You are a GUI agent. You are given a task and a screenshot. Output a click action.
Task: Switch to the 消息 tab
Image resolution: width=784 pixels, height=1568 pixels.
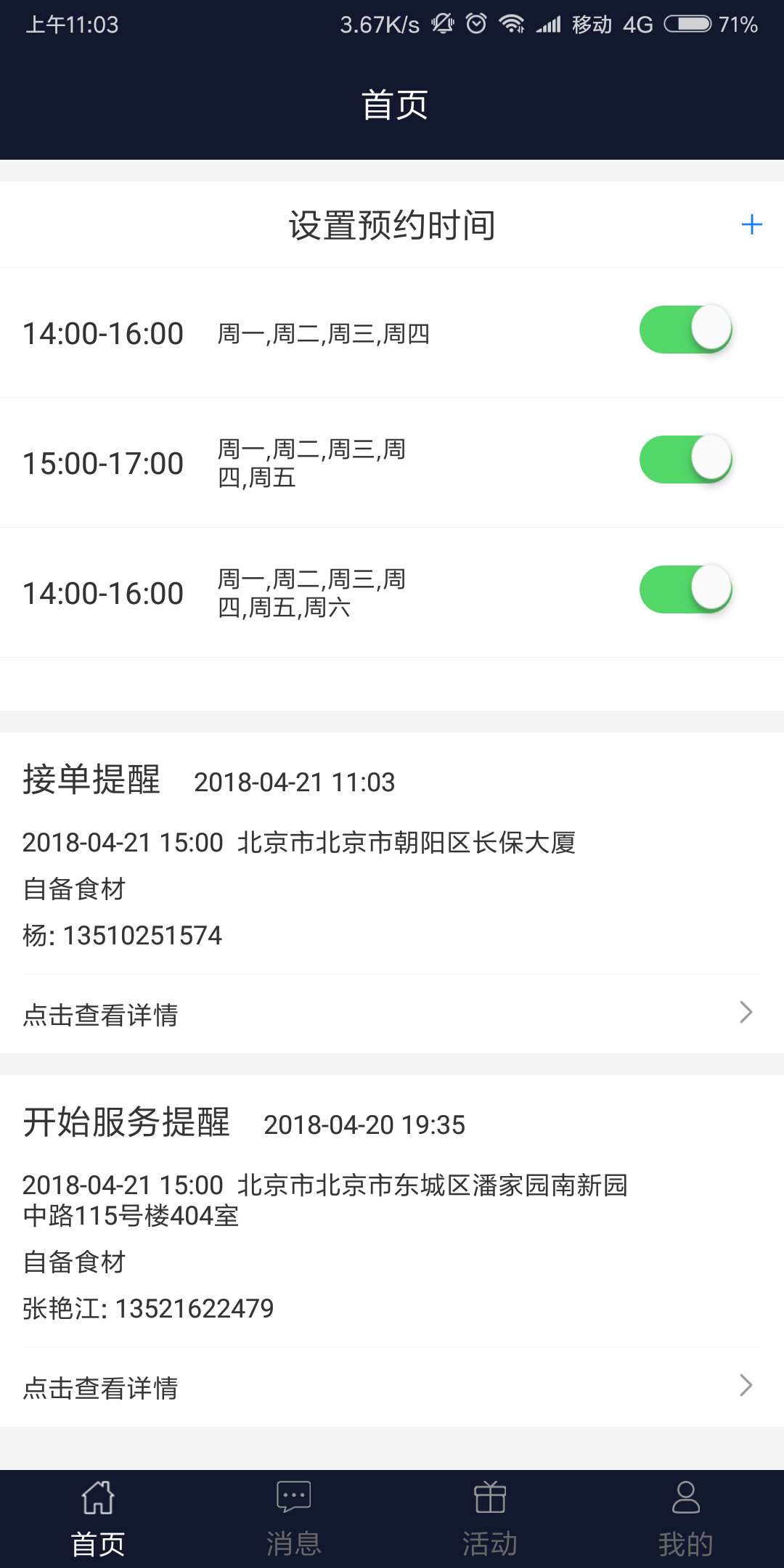pyautogui.click(x=294, y=1519)
